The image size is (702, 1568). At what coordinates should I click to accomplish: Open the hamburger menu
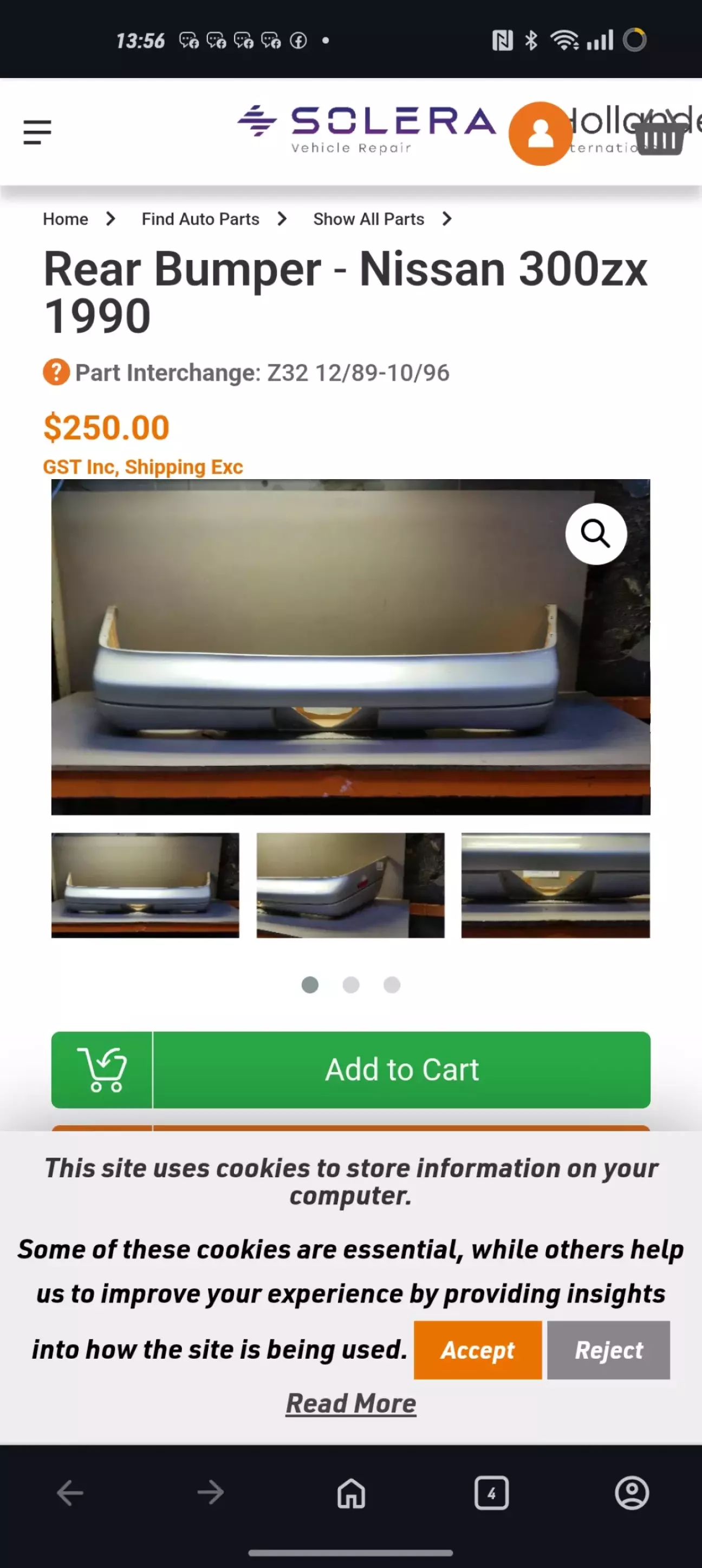coord(37,132)
